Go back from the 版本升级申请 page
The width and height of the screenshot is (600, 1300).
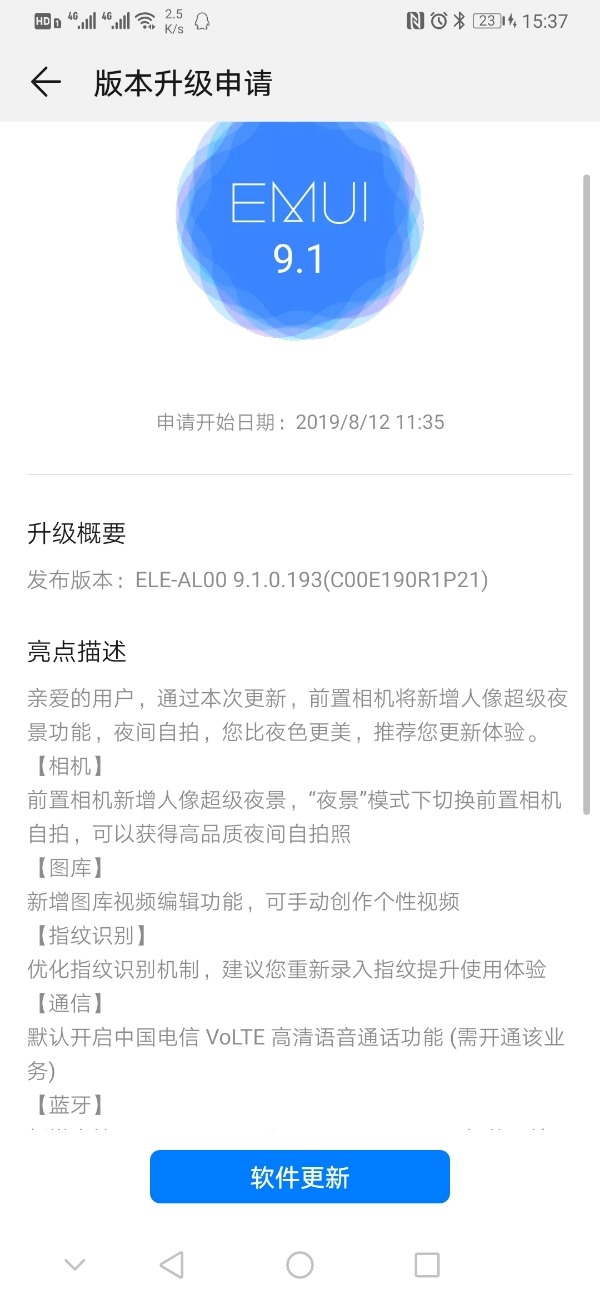(x=45, y=83)
